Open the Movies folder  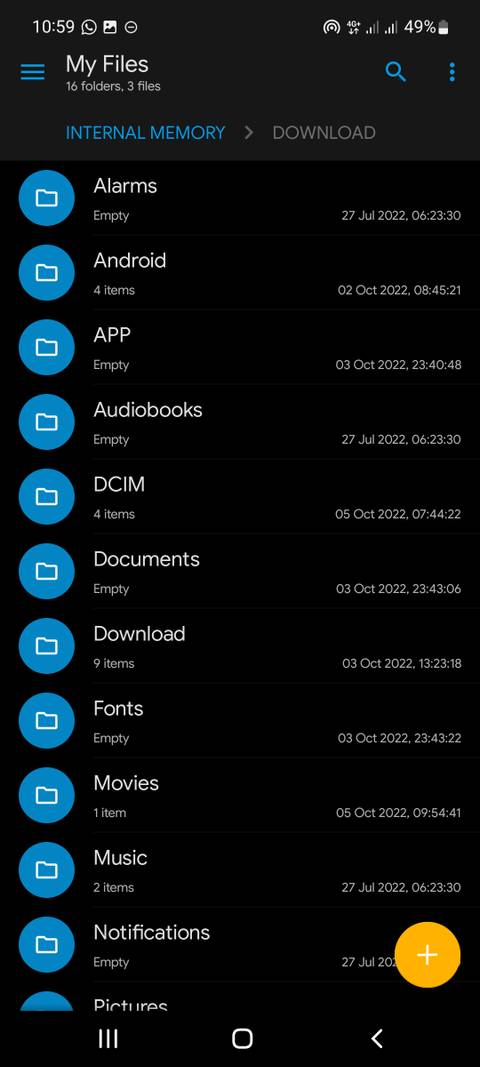point(240,797)
